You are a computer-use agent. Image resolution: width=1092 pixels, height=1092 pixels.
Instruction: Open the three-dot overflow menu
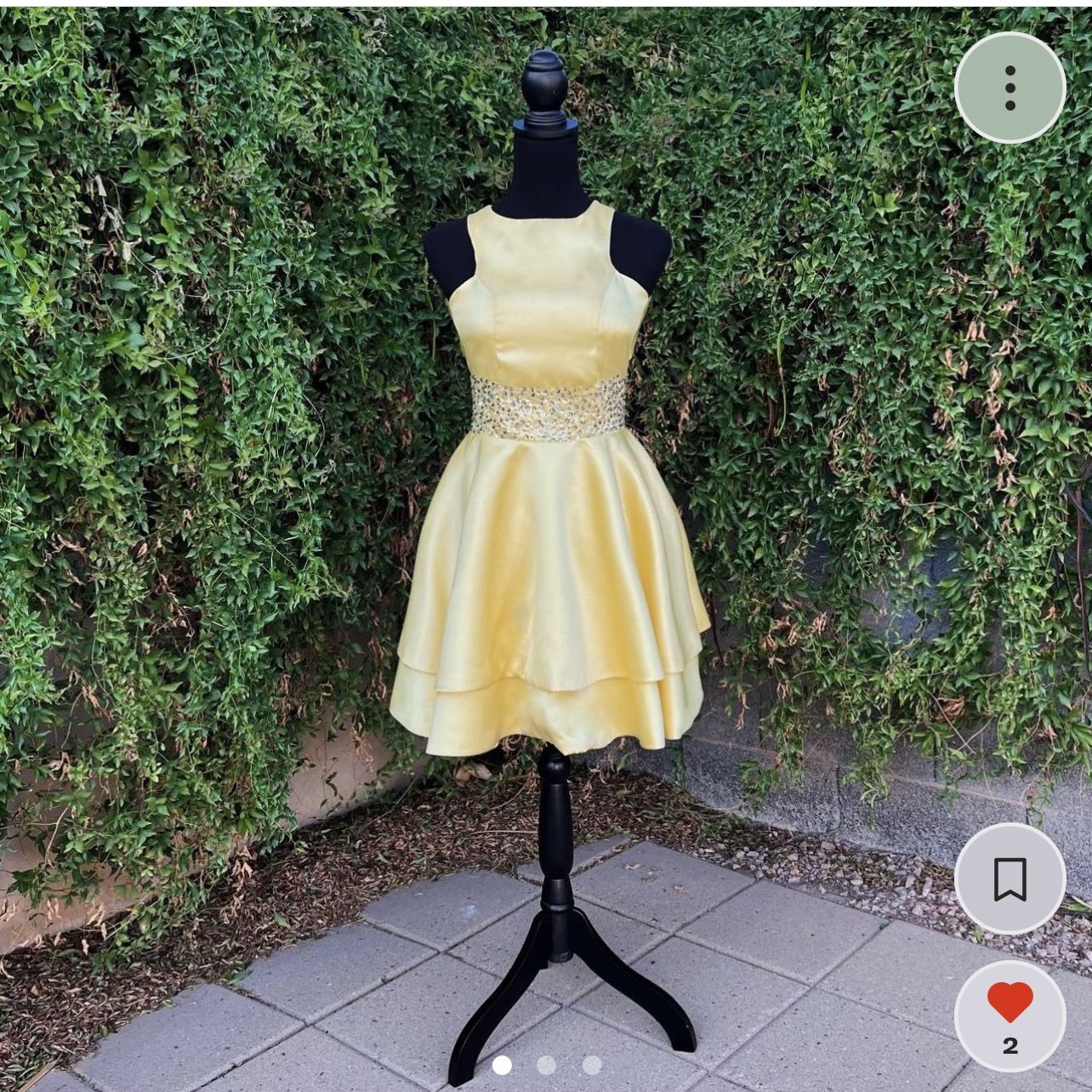click(1010, 88)
